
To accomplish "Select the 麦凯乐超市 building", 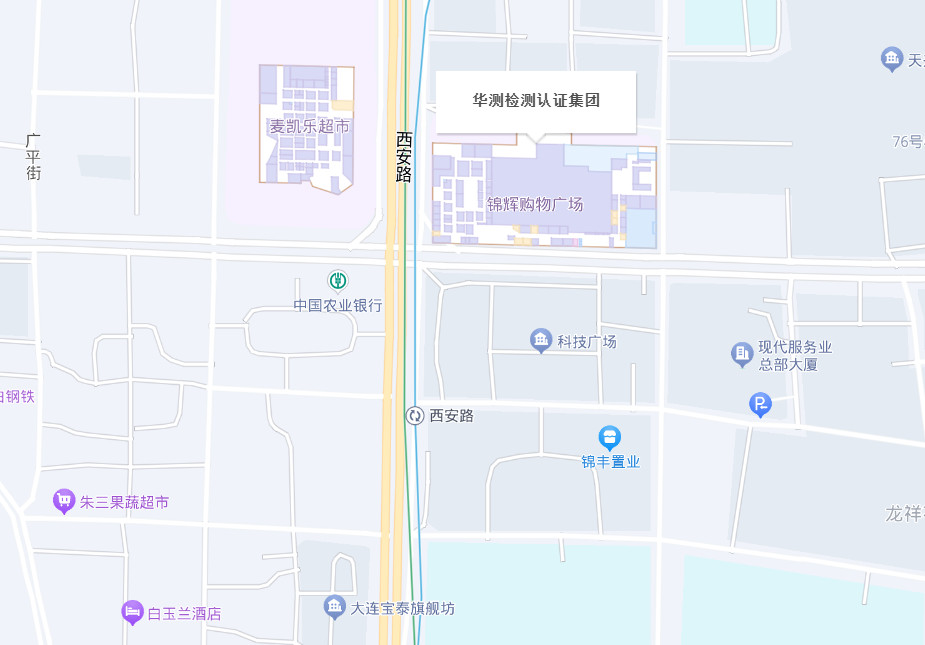I will pyautogui.click(x=308, y=126).
